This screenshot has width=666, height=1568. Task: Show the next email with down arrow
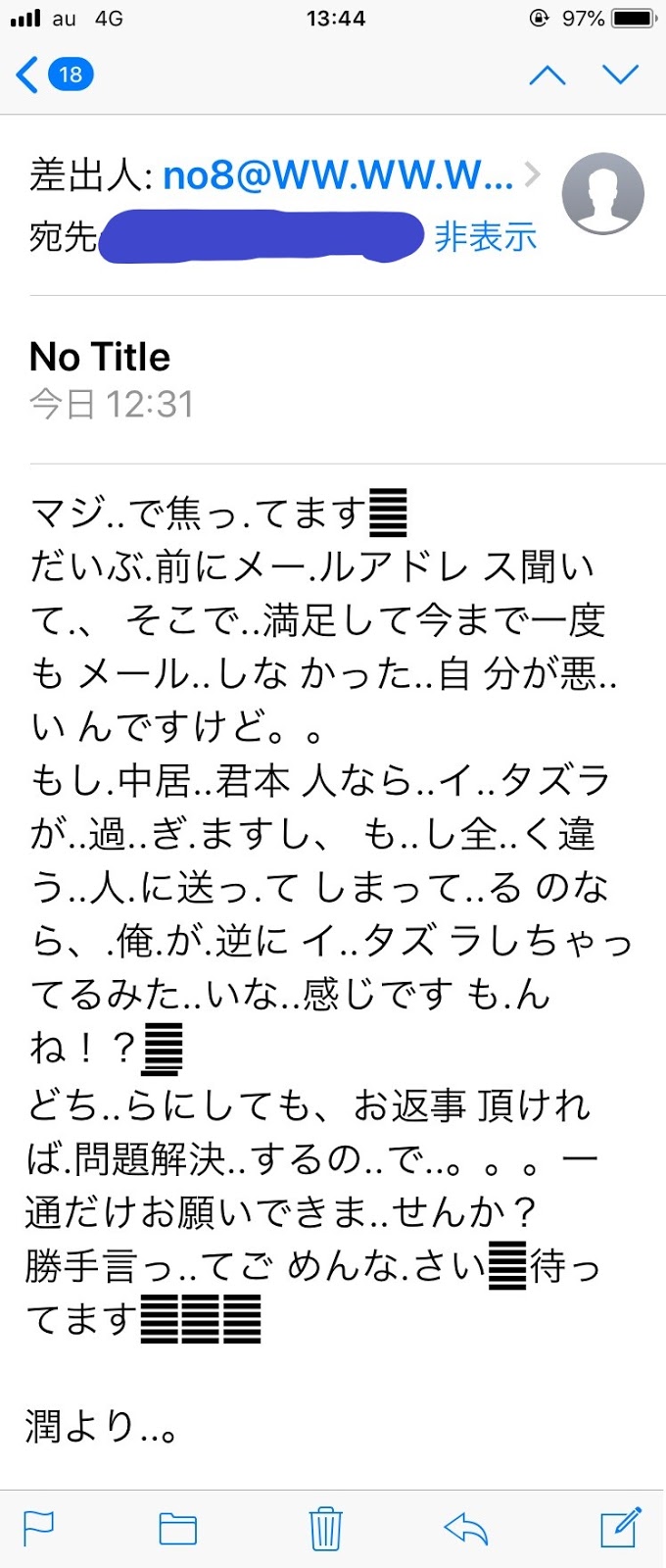coord(620,74)
